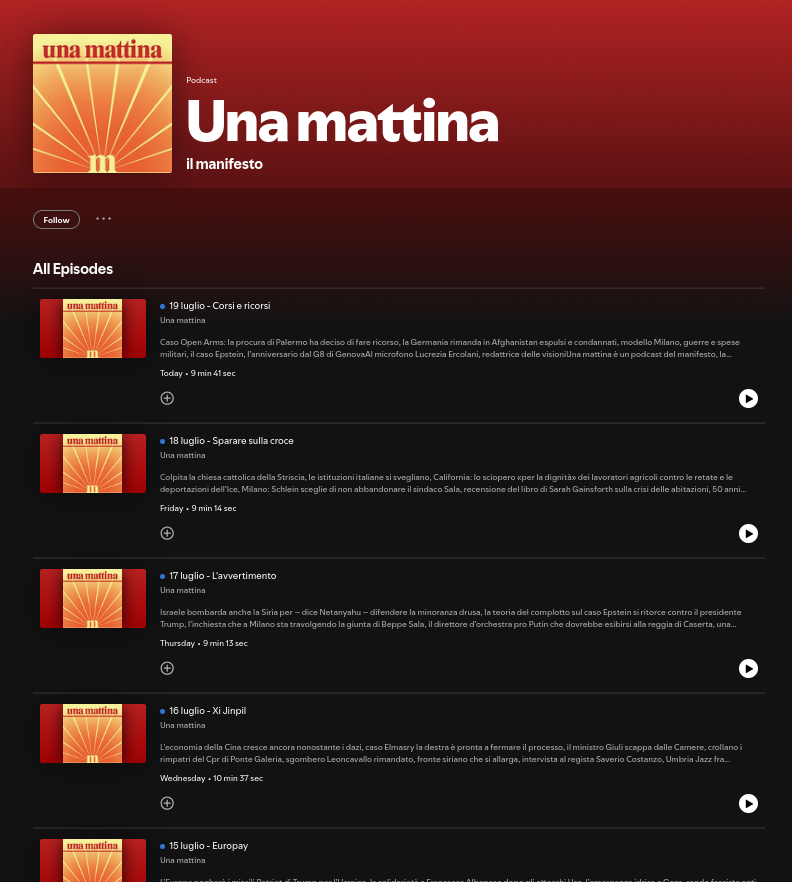The image size is (792, 882).
Task: Open episode 19 luglio - Corsi e ricorsi
Action: 219,306
